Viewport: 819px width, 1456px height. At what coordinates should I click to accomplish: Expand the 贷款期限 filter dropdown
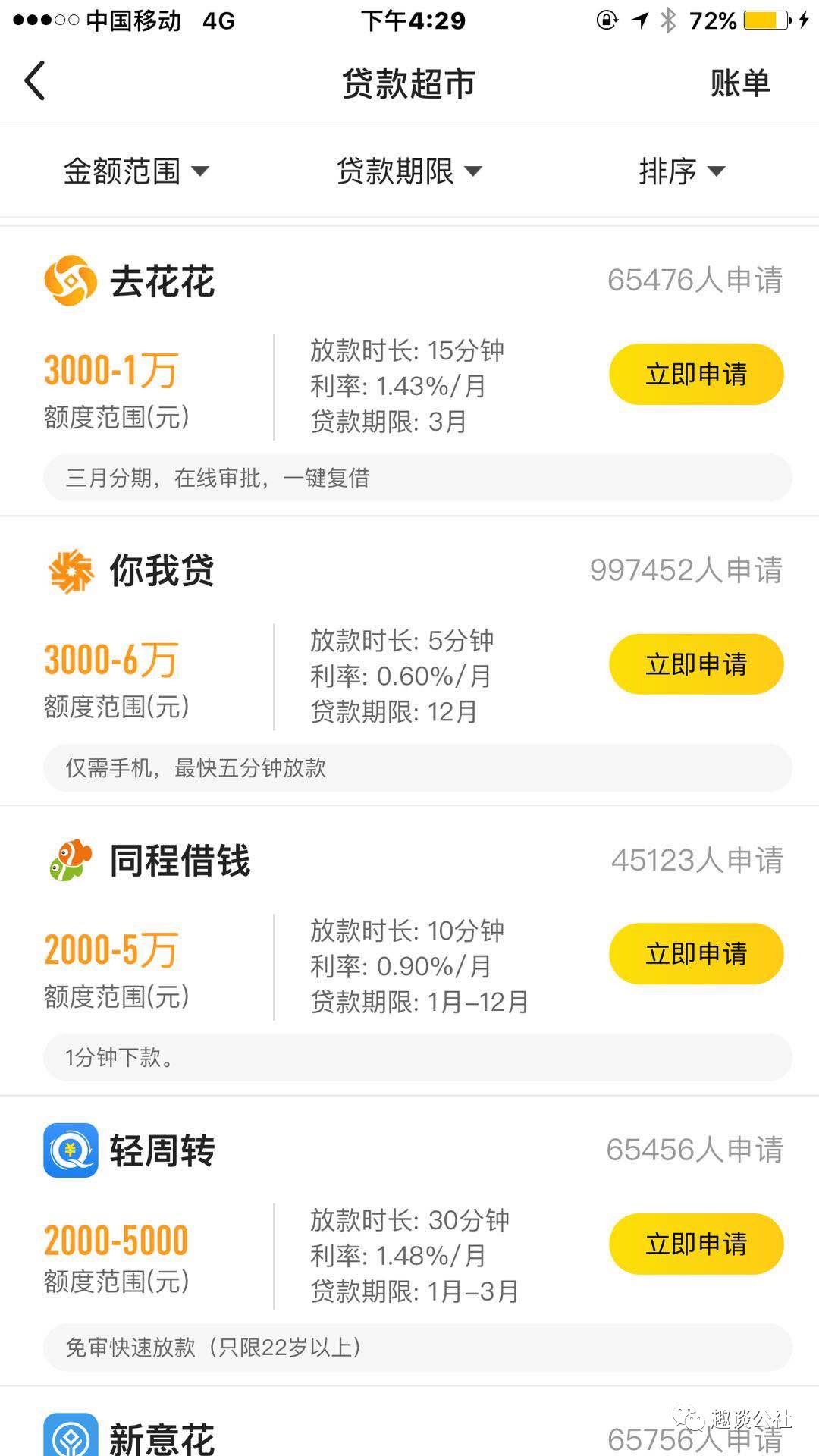[409, 171]
